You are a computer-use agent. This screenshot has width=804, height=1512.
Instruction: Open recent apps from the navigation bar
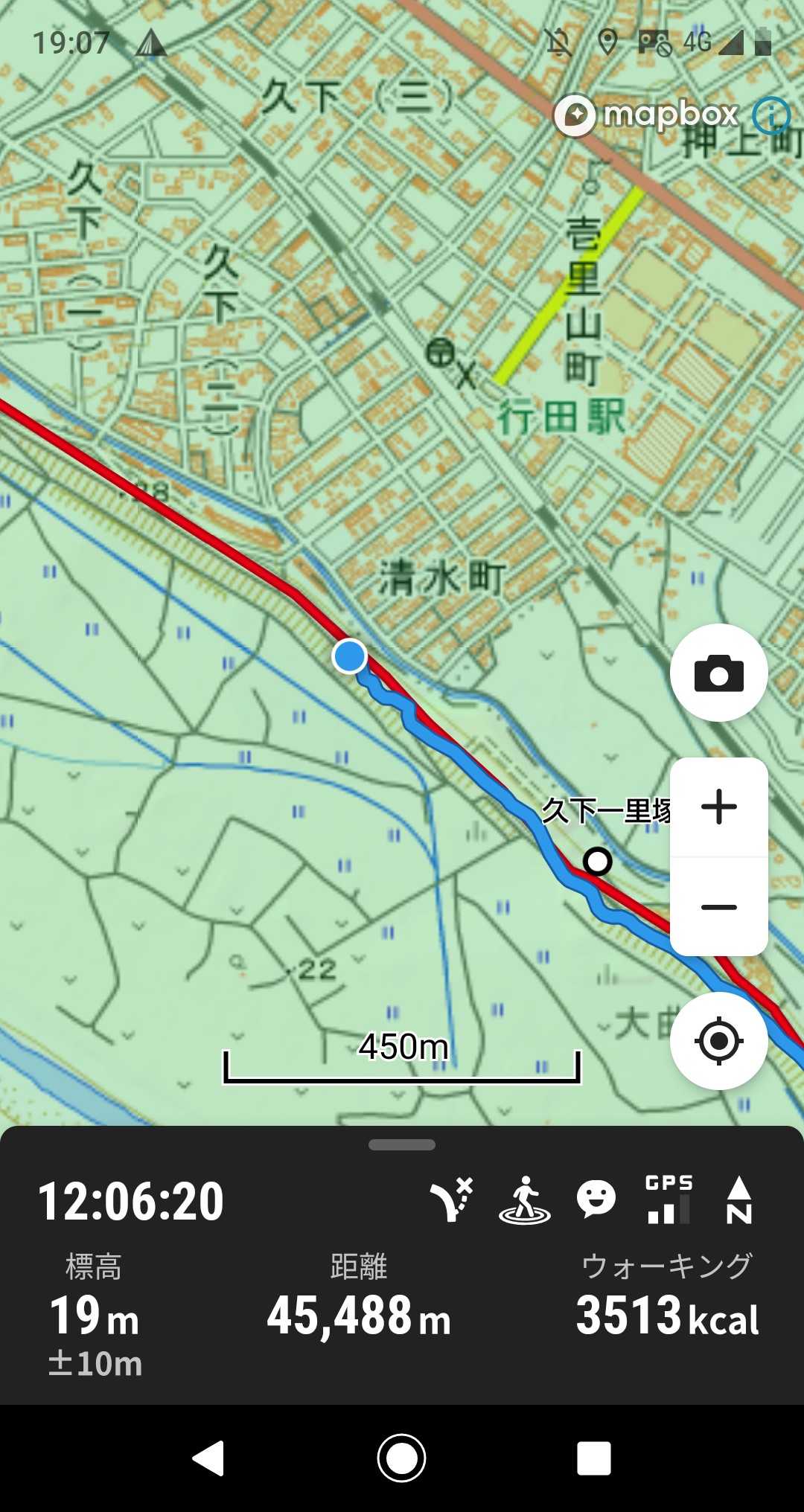(x=594, y=1458)
